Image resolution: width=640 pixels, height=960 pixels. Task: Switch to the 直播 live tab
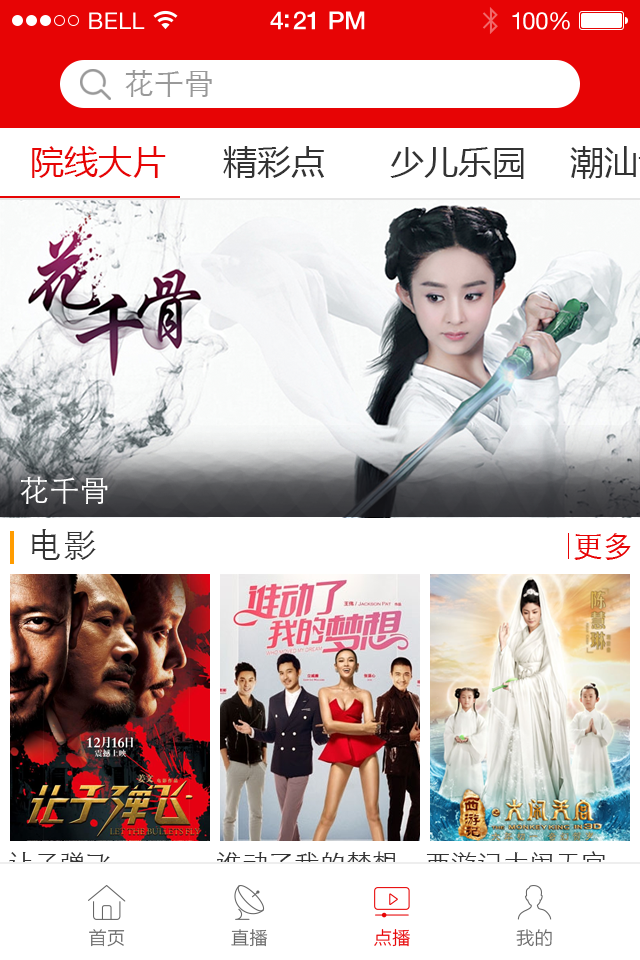click(249, 915)
